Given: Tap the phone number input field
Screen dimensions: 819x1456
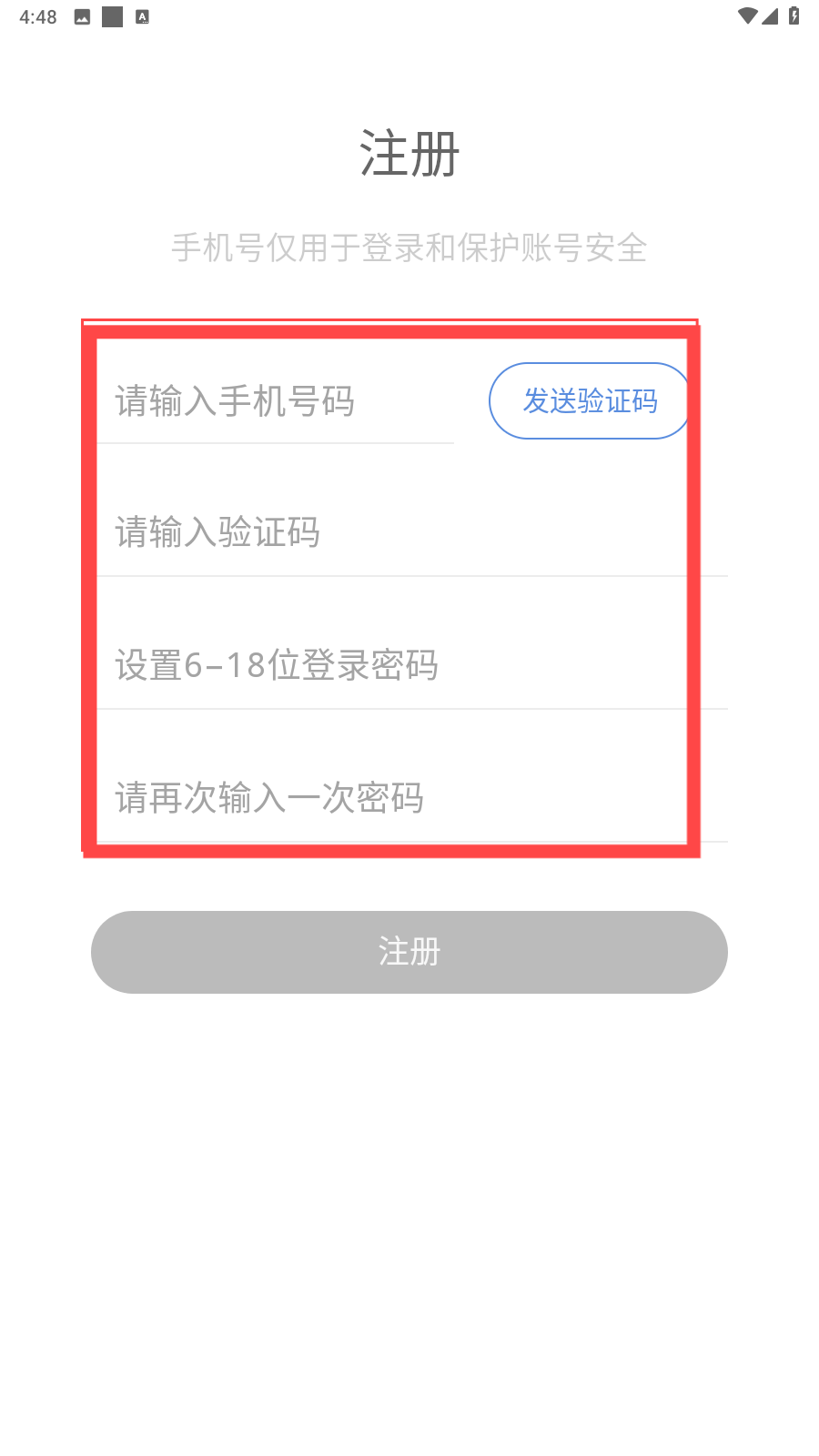Looking at the screenshot, I should tap(273, 401).
